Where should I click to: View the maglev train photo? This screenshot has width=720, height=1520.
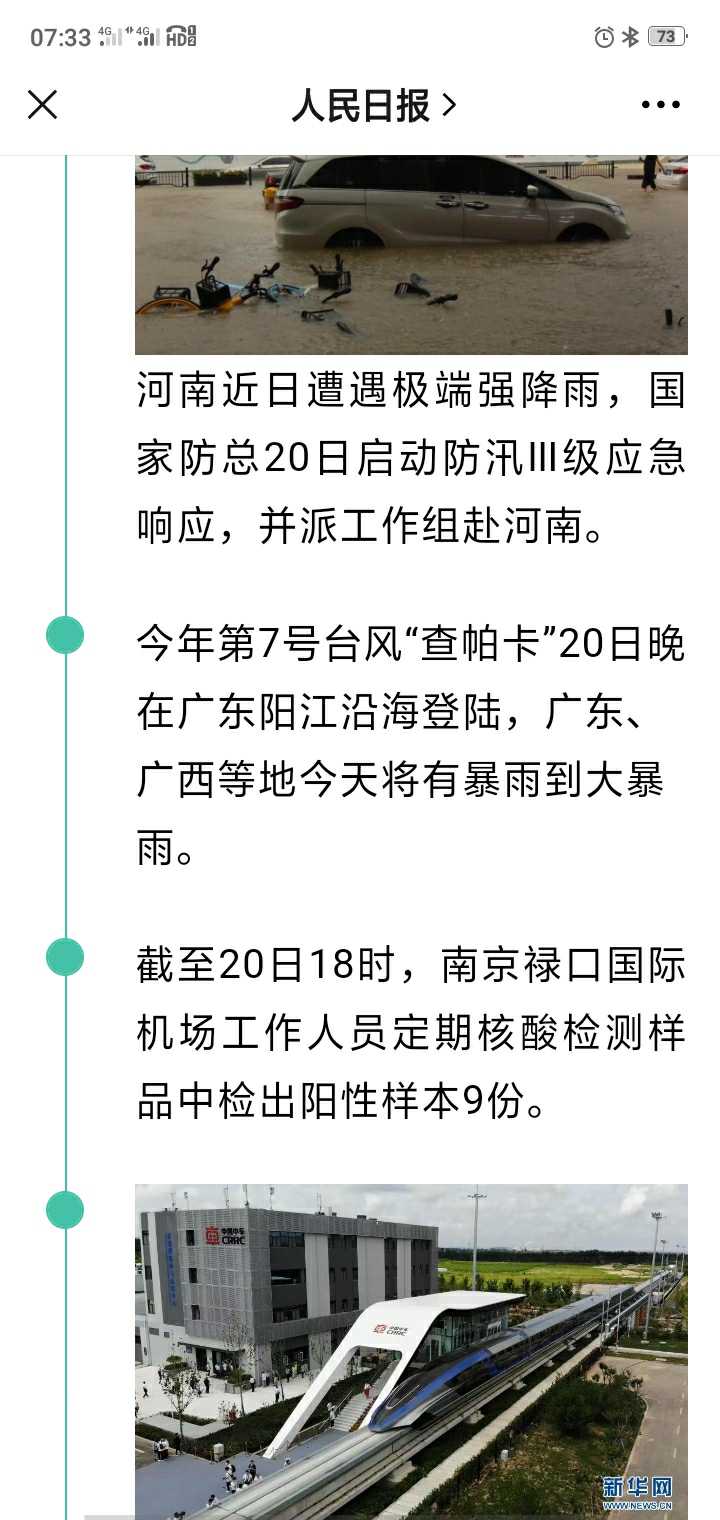[411, 1352]
